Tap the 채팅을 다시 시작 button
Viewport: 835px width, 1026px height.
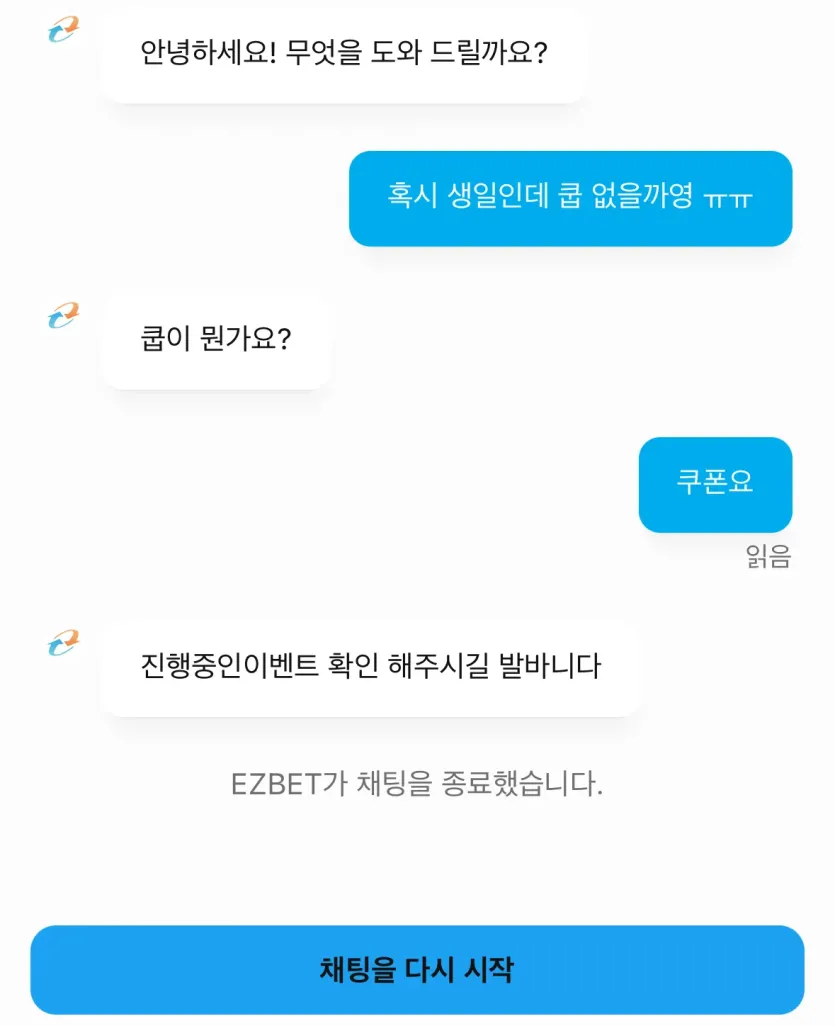coord(417,969)
